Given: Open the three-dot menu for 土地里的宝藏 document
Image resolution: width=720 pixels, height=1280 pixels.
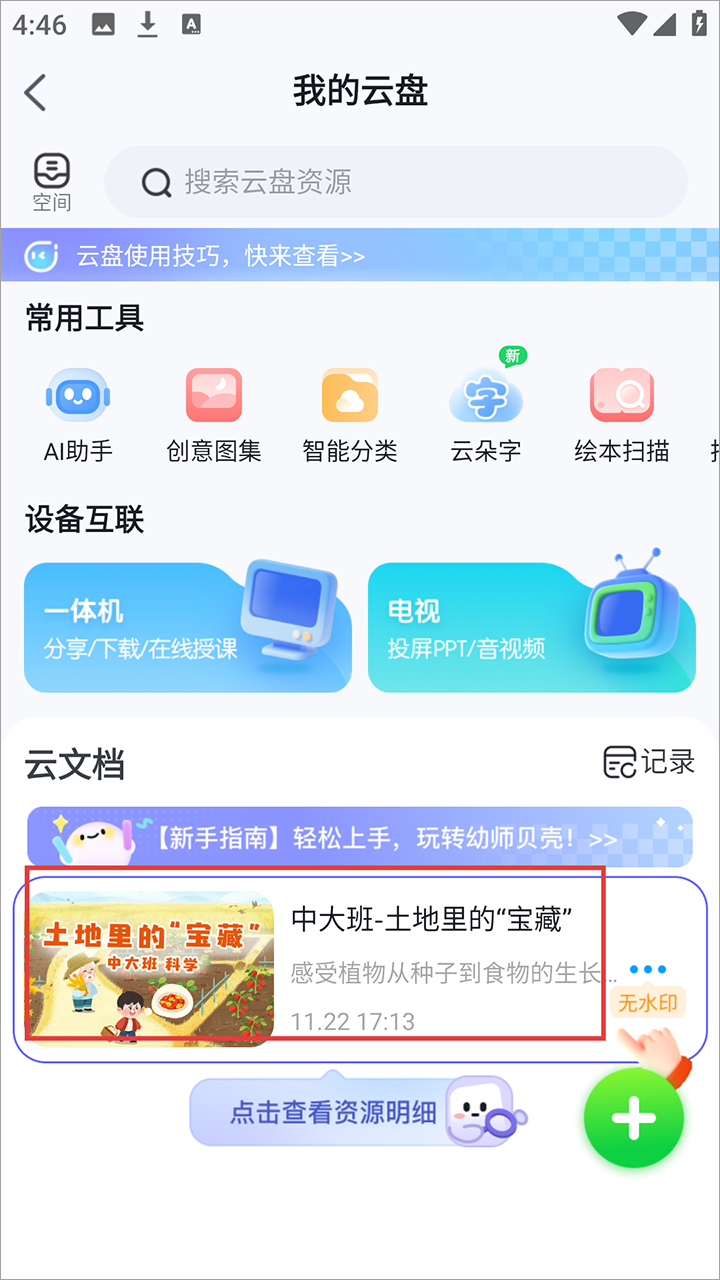Looking at the screenshot, I should [648, 970].
